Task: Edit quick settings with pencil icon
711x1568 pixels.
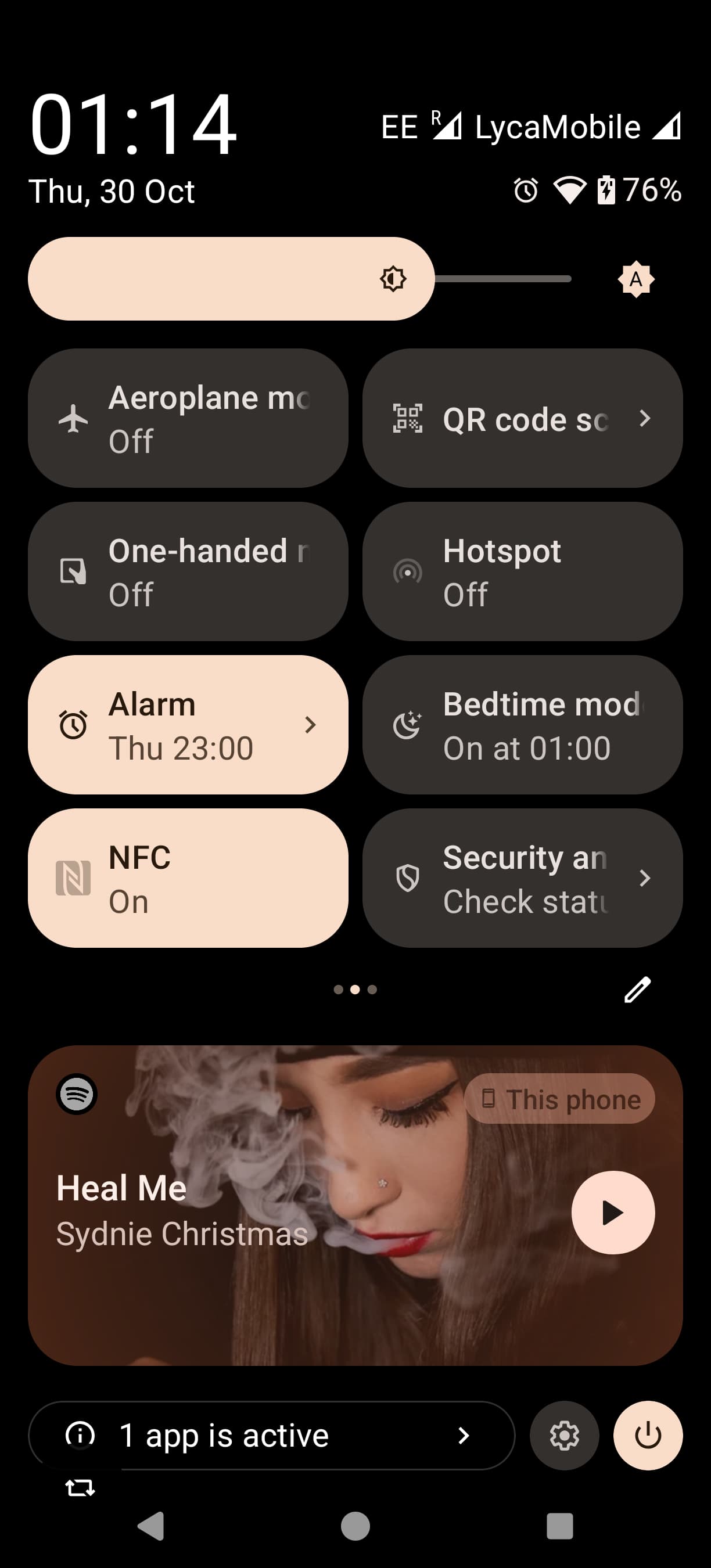Action: pos(637,990)
